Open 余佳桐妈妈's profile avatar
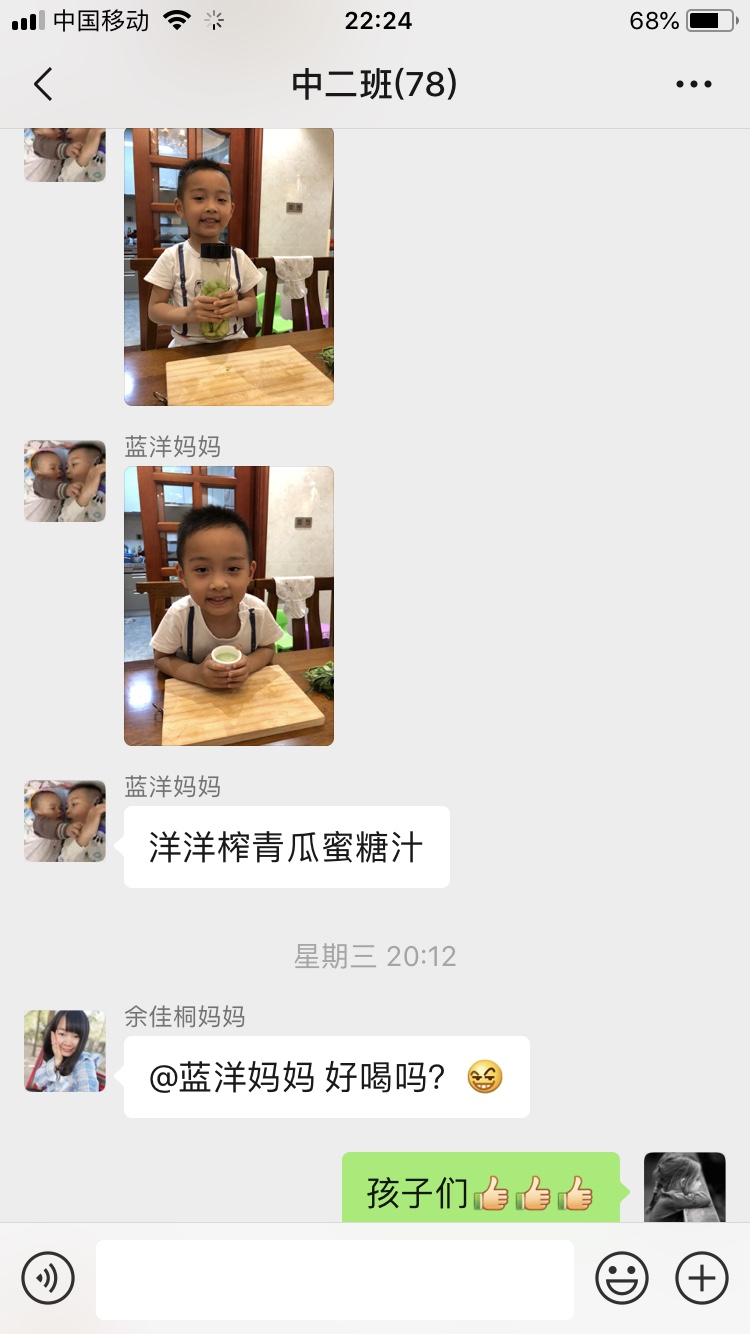The height and width of the screenshot is (1334, 750). 65,1051
